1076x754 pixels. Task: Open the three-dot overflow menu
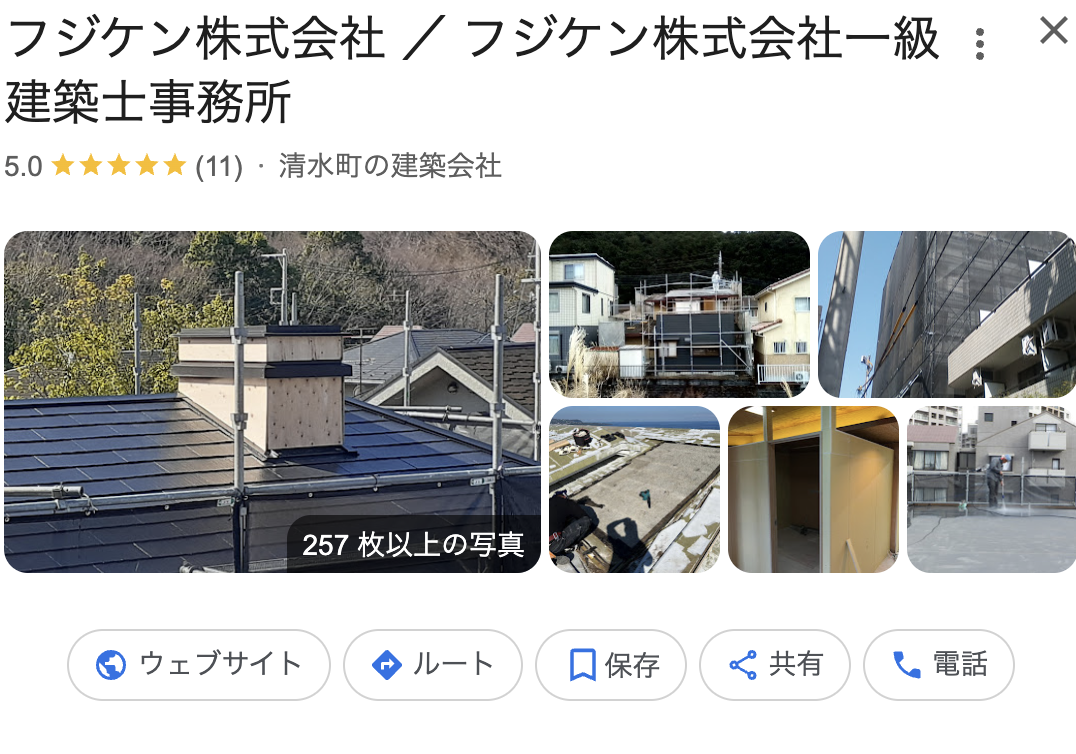click(980, 43)
